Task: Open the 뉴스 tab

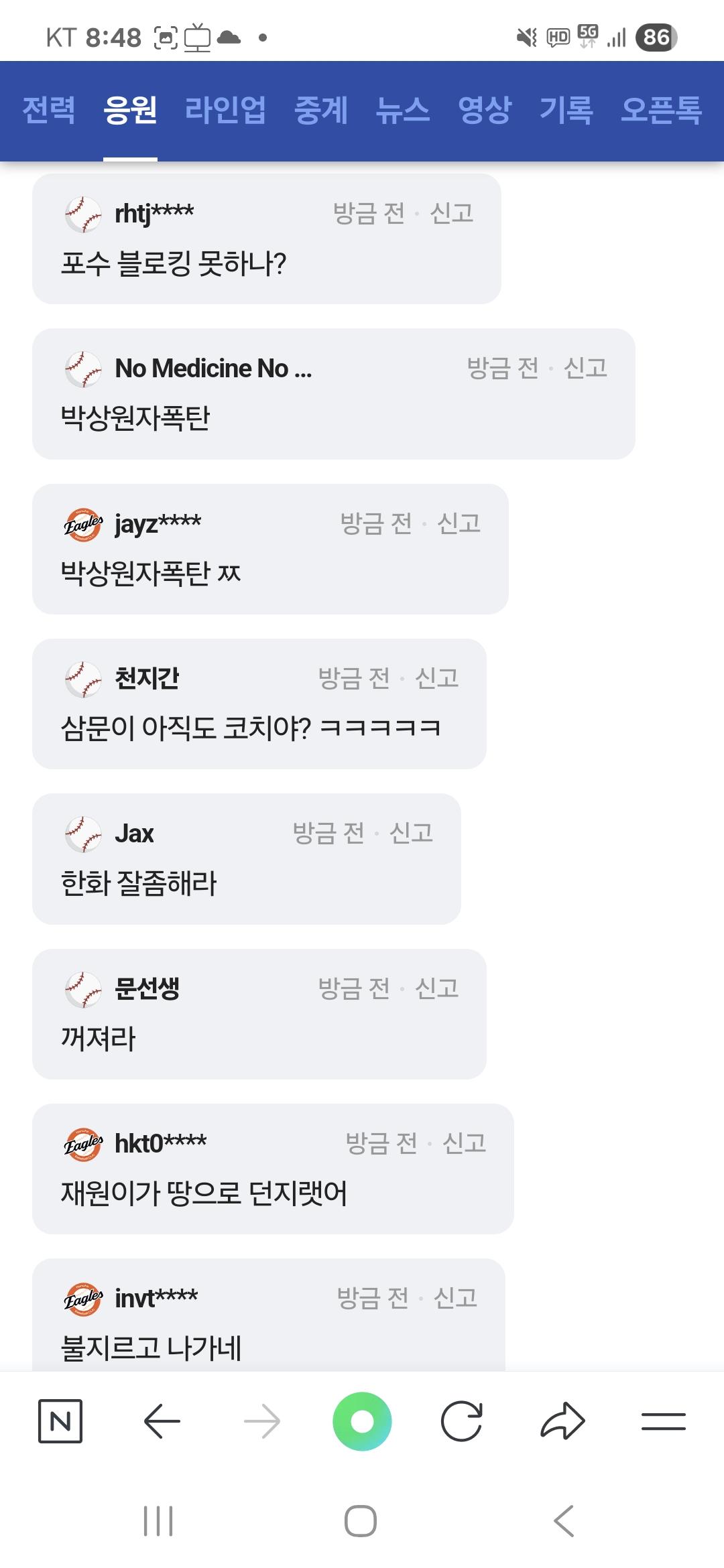Action: 402,111
